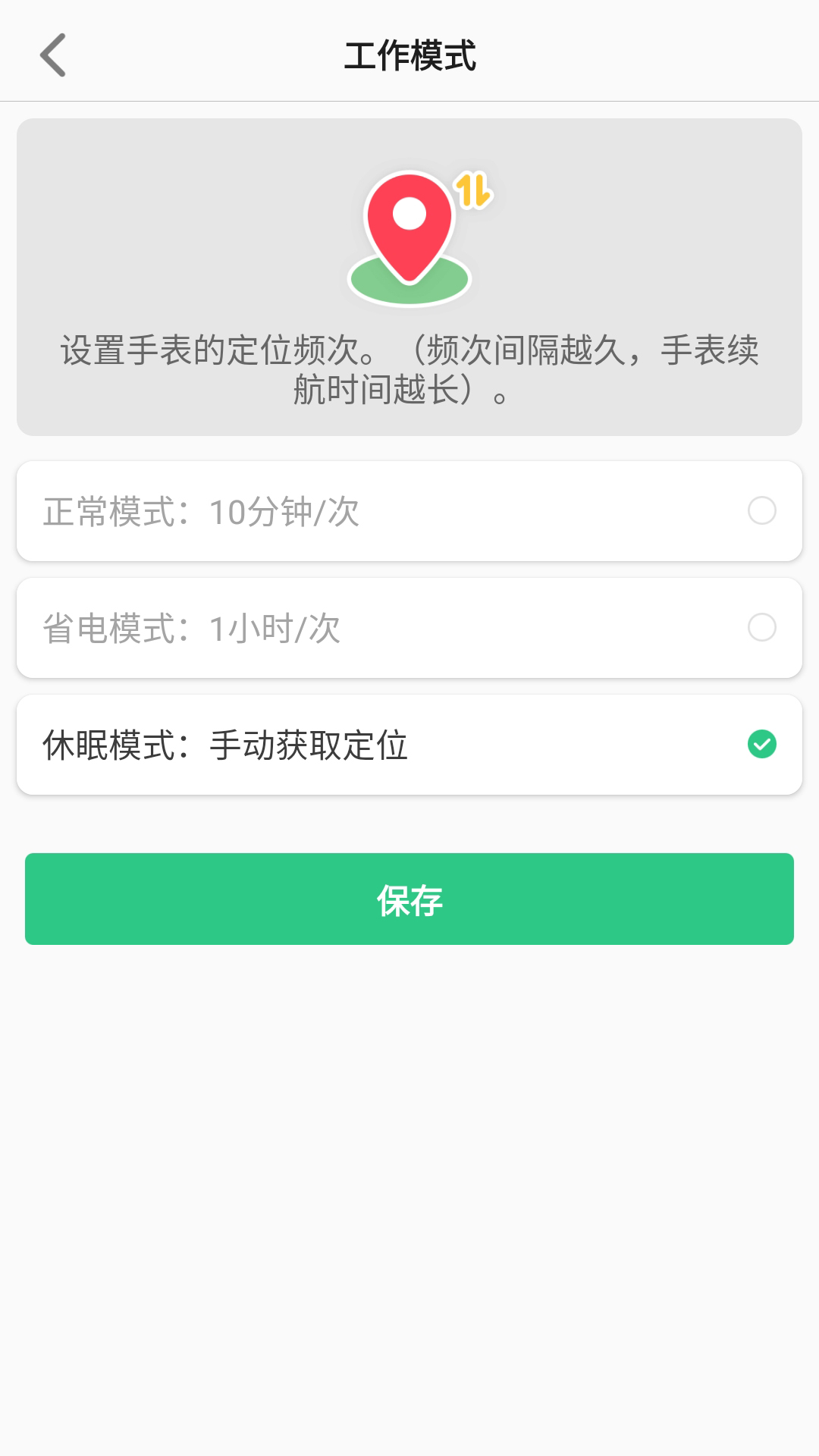Expand the 正常模式 settings row
Screen dimensions: 819x1456
[409, 510]
